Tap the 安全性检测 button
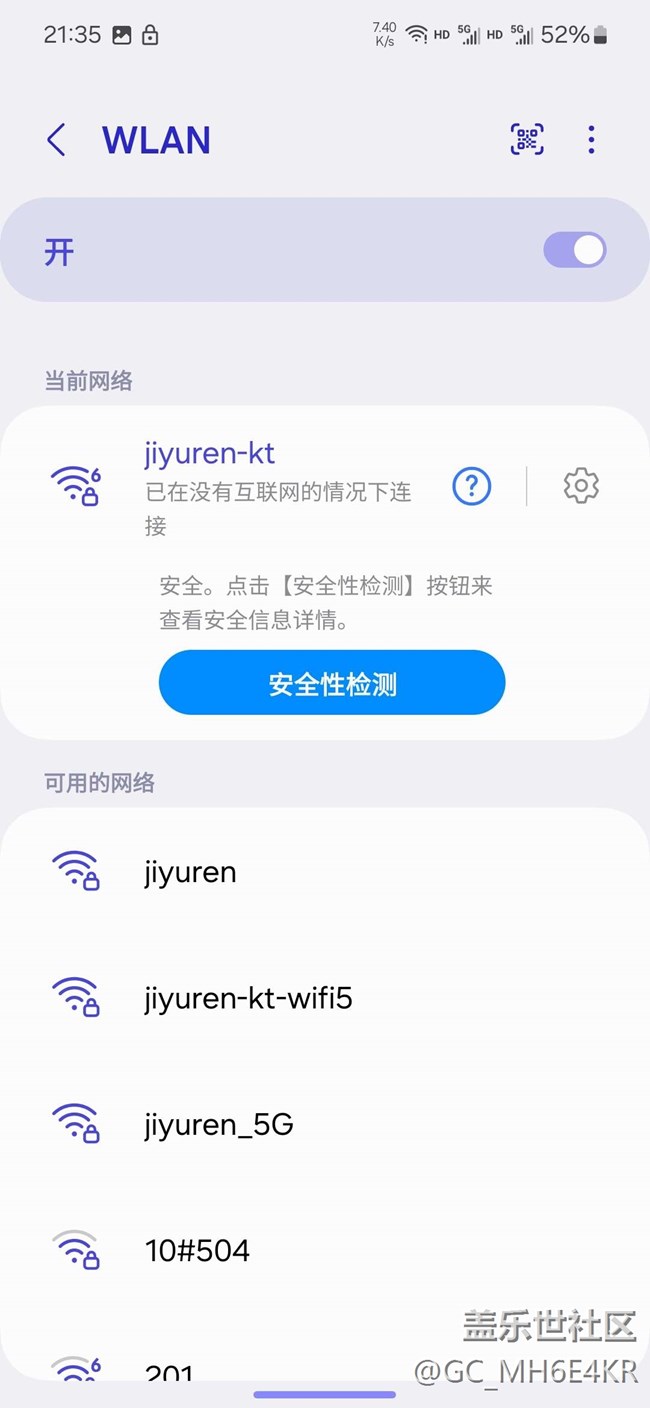 [332, 683]
